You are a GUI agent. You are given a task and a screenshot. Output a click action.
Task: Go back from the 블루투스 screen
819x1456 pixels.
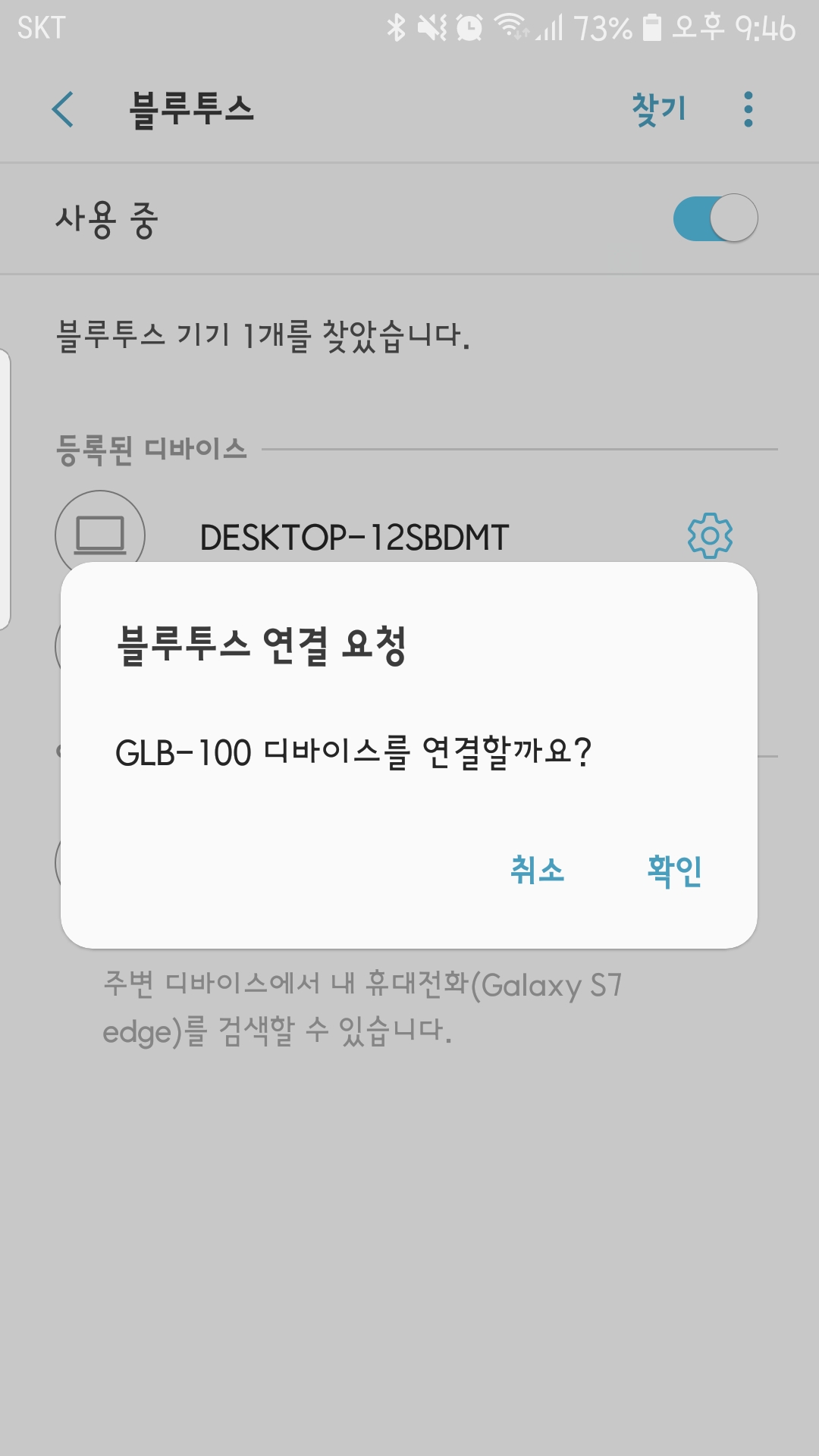coord(63,109)
